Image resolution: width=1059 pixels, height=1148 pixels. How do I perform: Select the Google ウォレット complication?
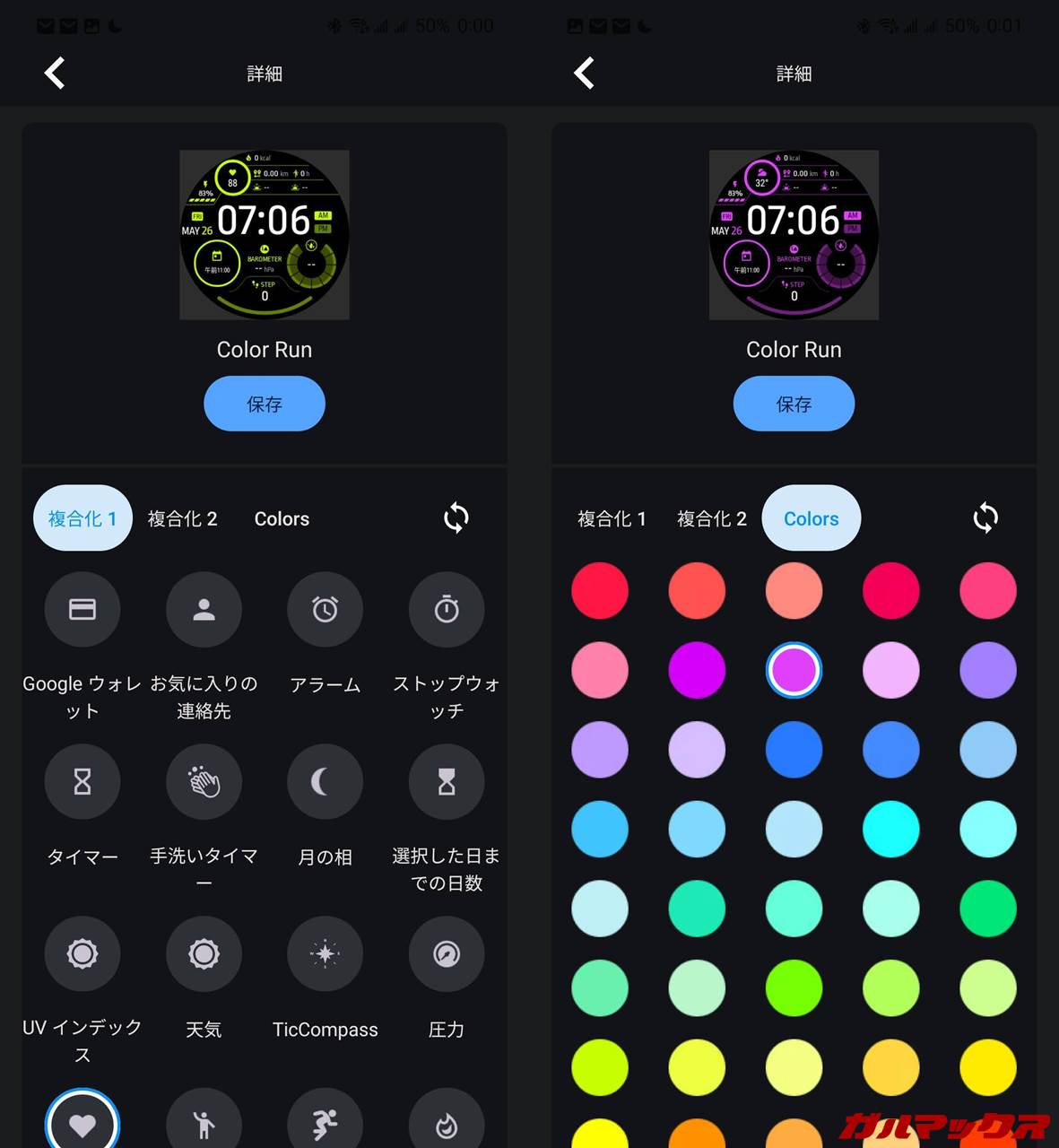point(82,610)
